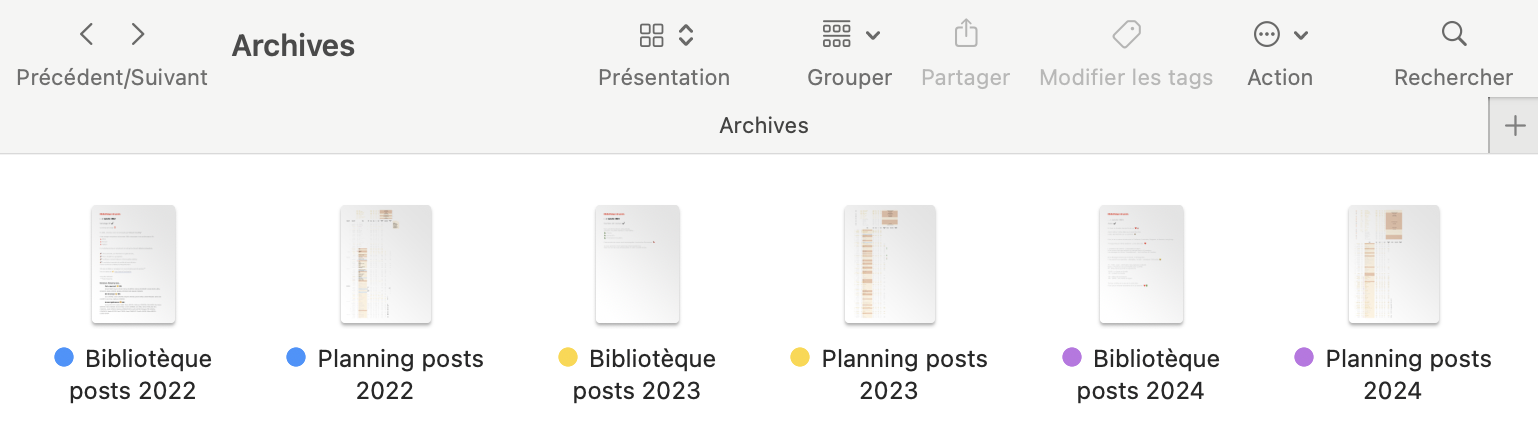Open Planning posts 2022 file
The image size is (1538, 423).
coord(385,265)
